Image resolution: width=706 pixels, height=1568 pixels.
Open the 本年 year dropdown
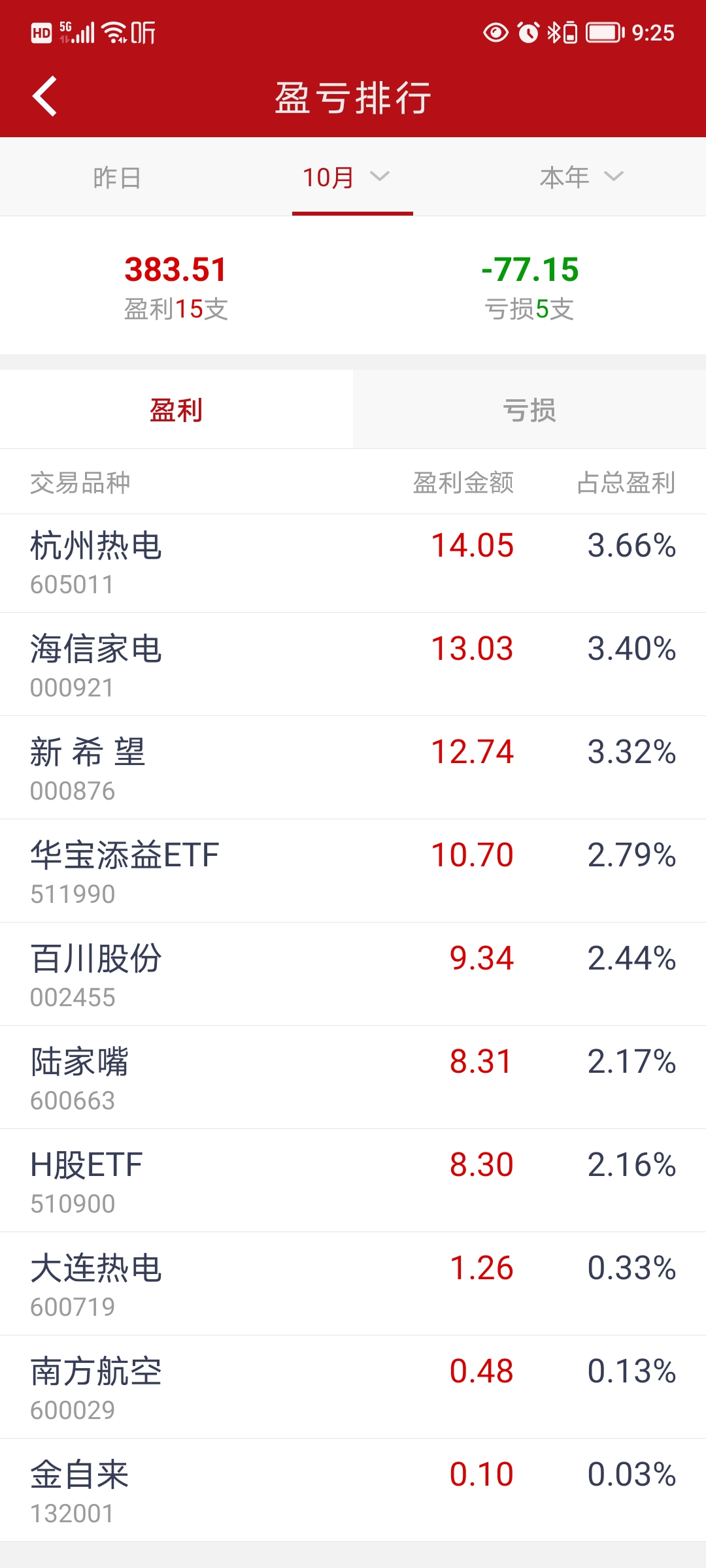coord(582,177)
